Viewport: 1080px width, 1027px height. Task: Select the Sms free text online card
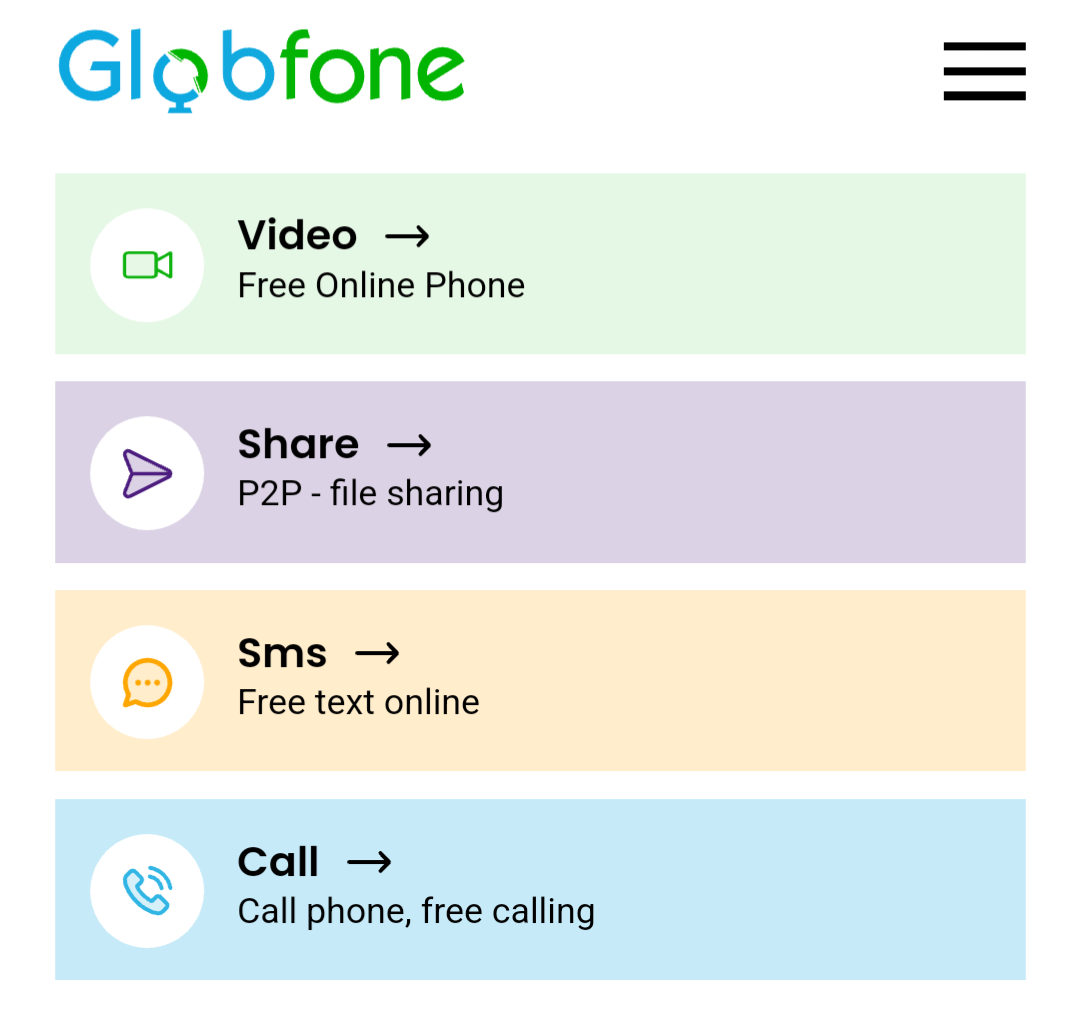tap(540, 681)
